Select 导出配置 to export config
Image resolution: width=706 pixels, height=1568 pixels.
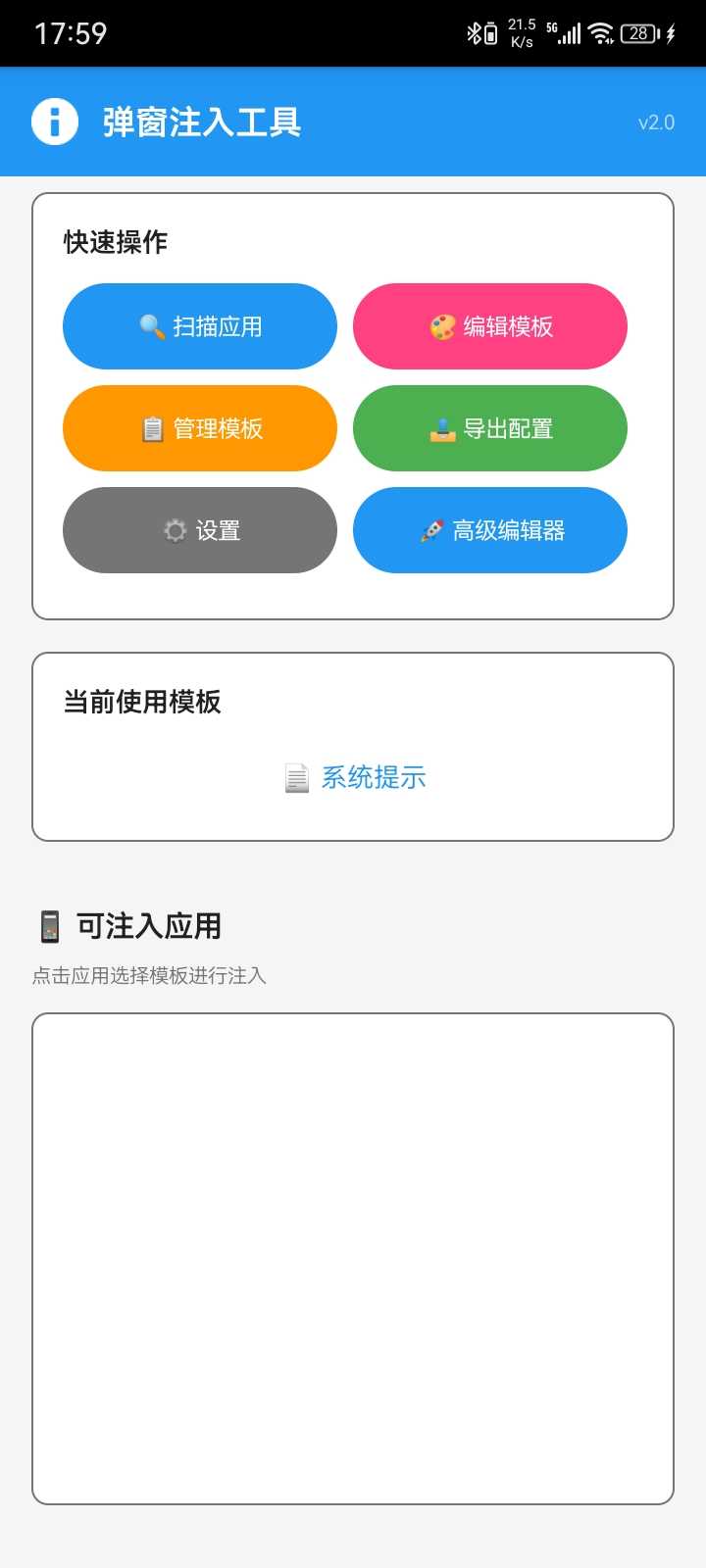pos(490,428)
